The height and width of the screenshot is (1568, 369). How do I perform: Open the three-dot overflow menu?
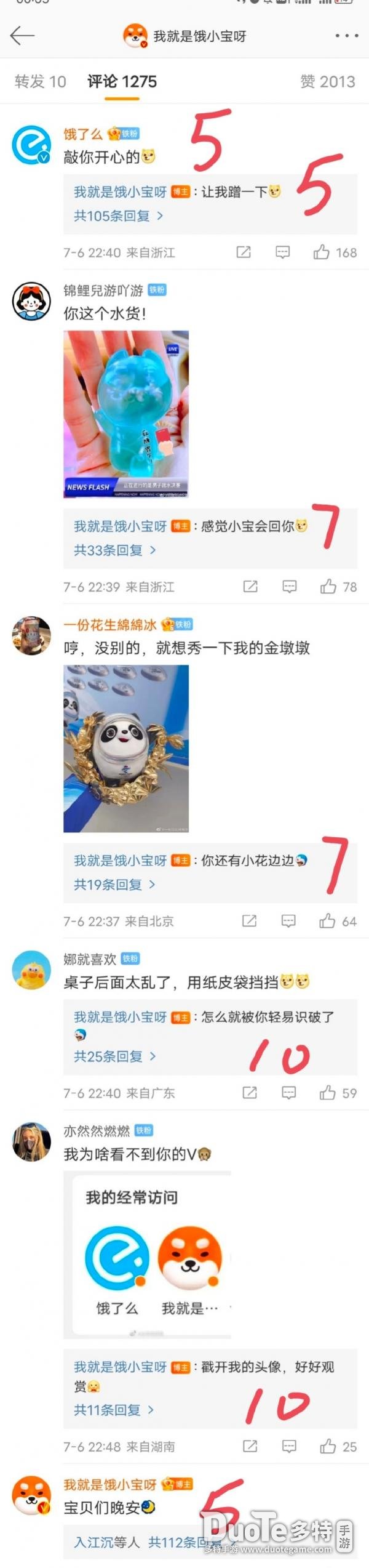point(346,36)
